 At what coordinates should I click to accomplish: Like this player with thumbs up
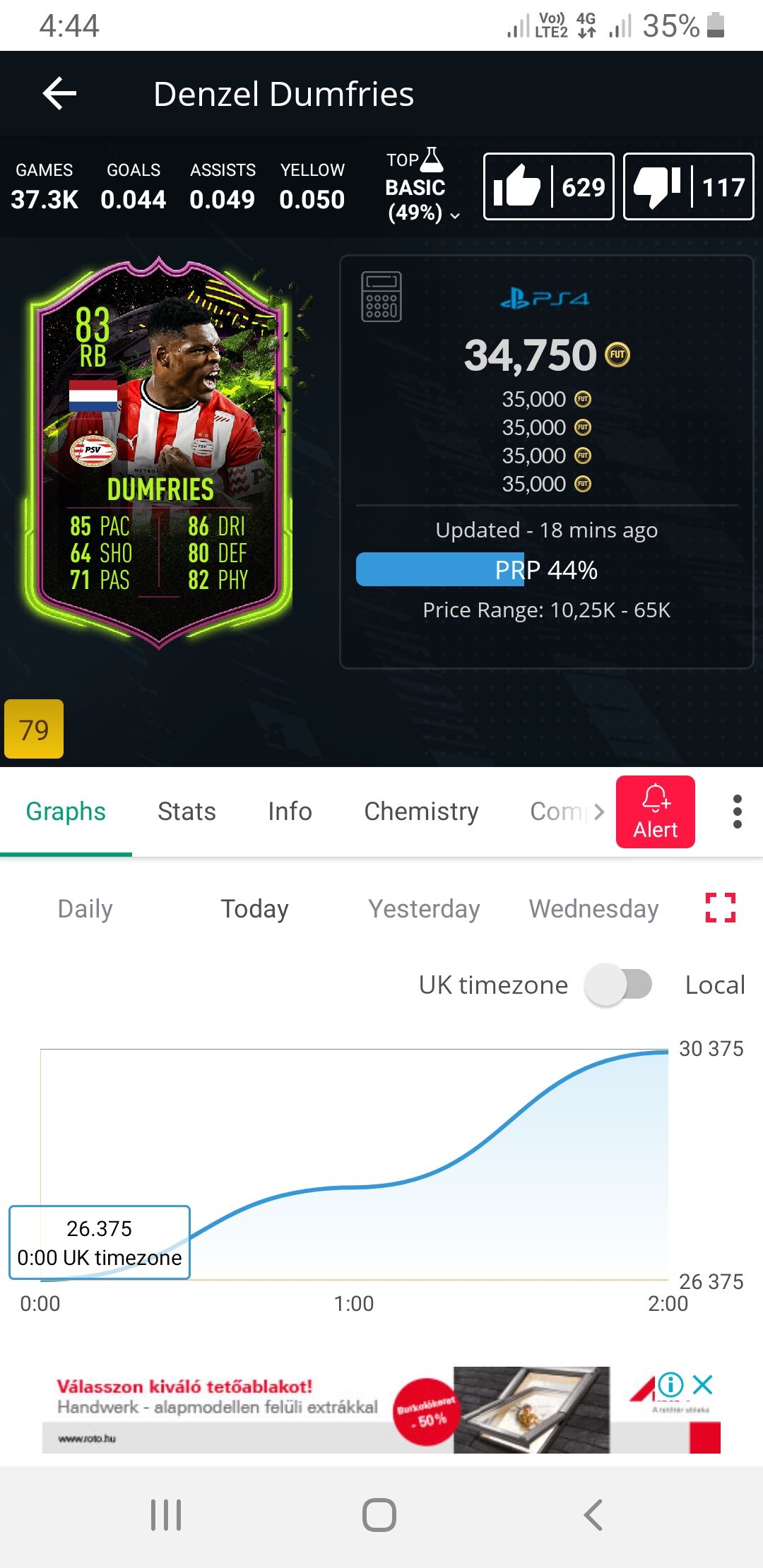548,186
